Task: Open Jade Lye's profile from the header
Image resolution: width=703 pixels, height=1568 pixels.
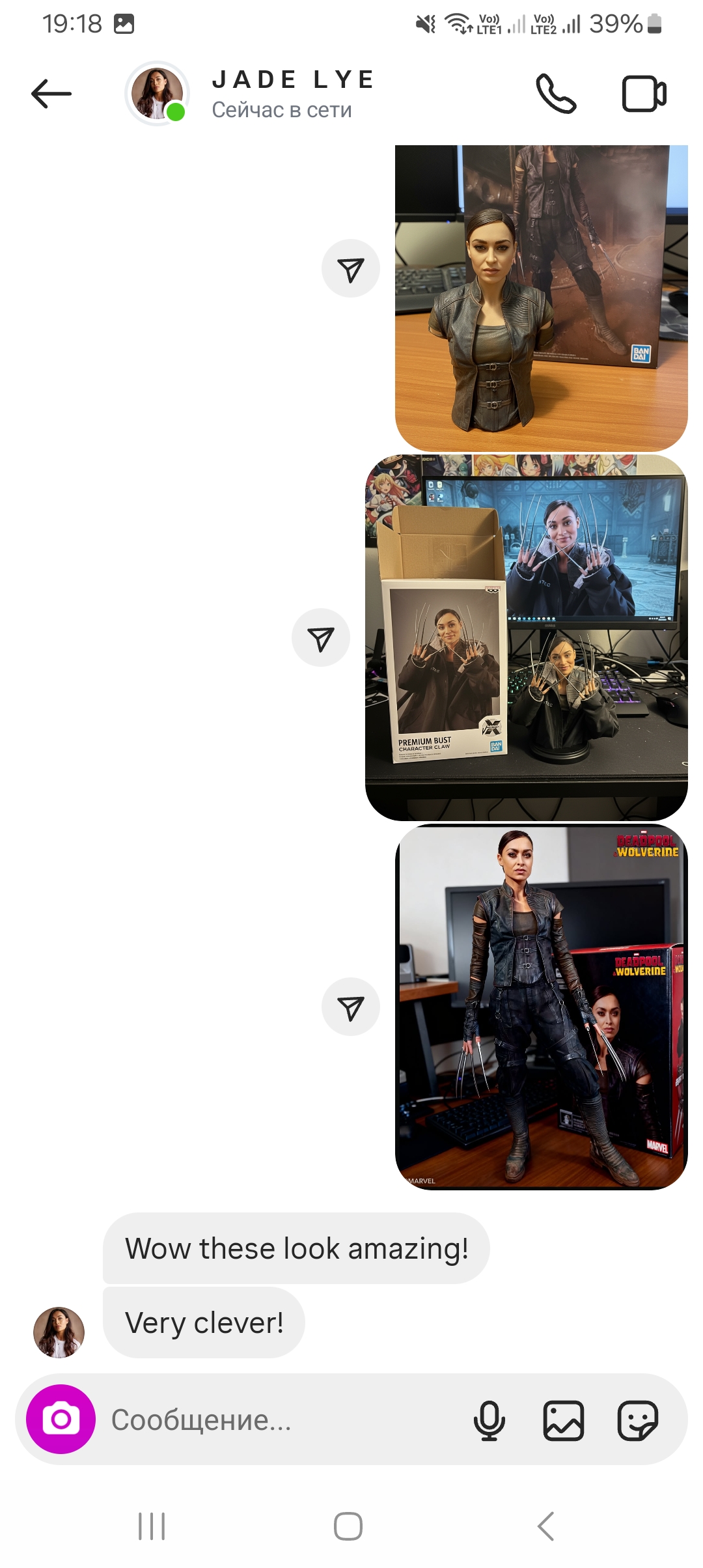Action: coord(293,94)
